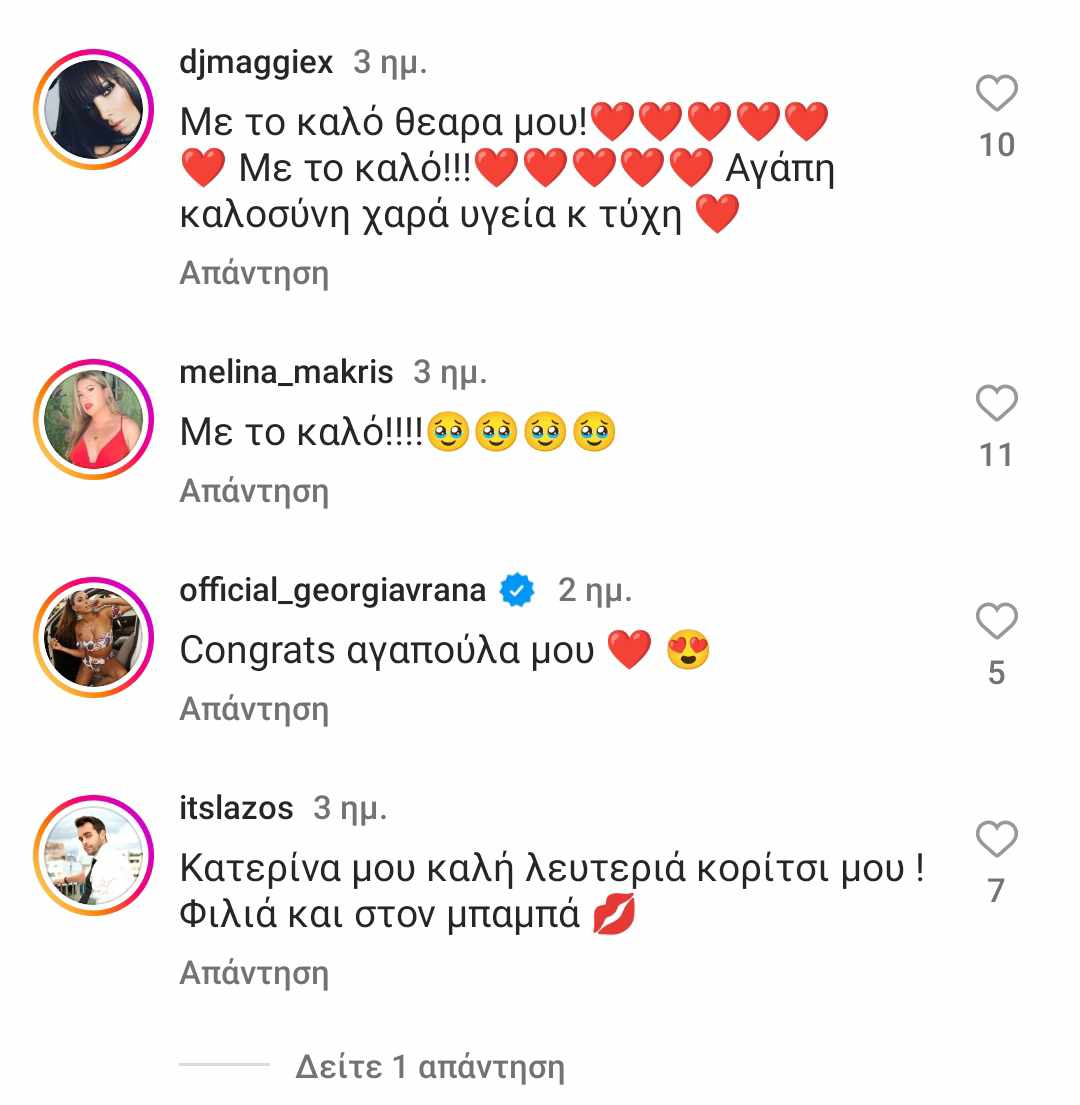Open official_georgiavrana's avatar
Viewport: 1080px width, 1105px height.
[x=93, y=636]
